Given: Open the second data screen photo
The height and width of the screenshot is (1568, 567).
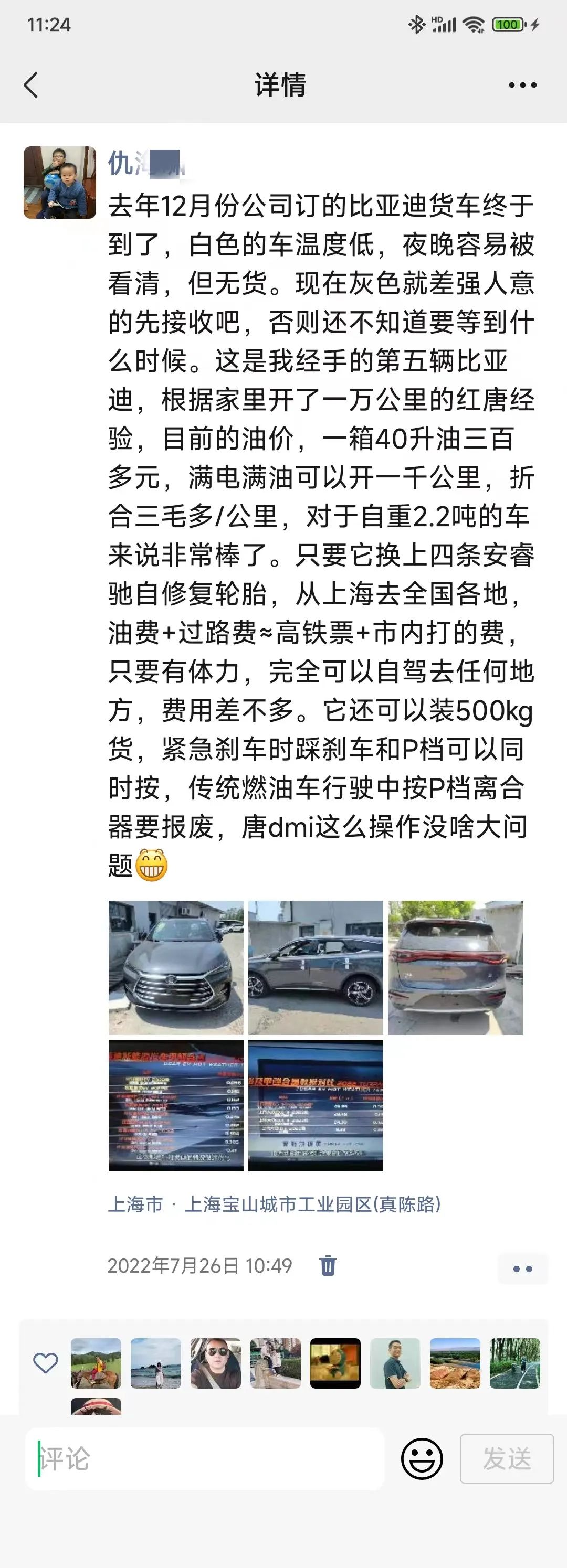Looking at the screenshot, I should tap(316, 1105).
